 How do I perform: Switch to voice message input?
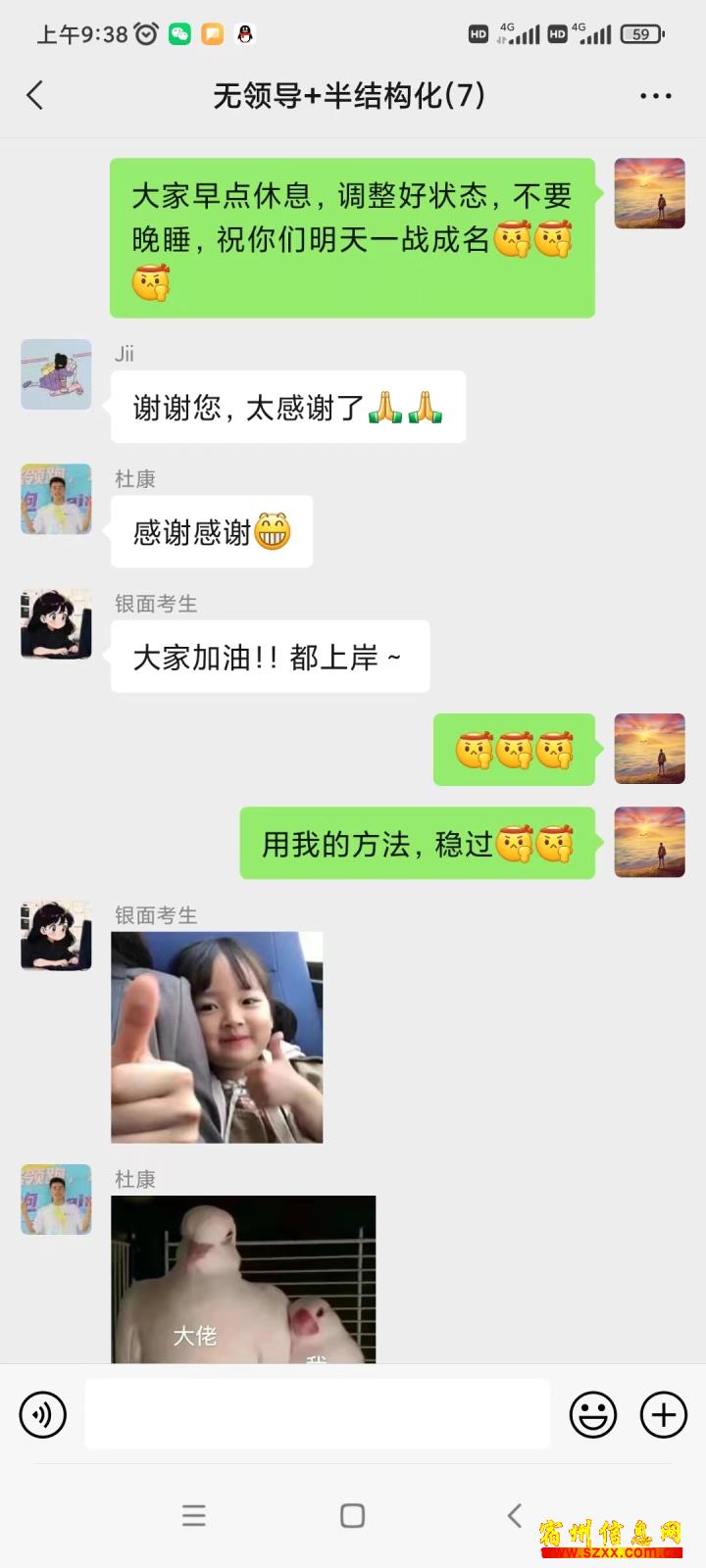[x=43, y=1414]
